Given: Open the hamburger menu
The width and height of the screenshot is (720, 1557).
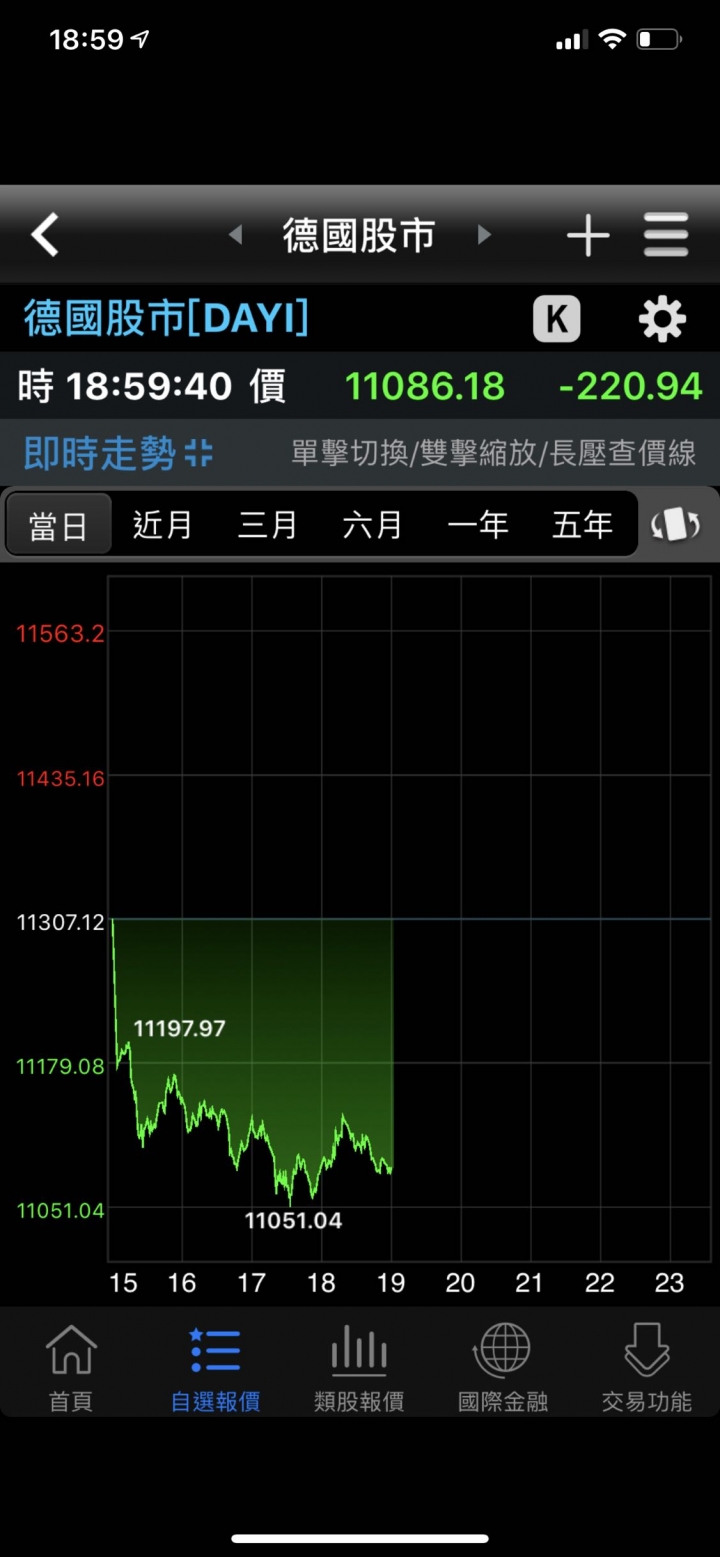Looking at the screenshot, I should [666, 236].
